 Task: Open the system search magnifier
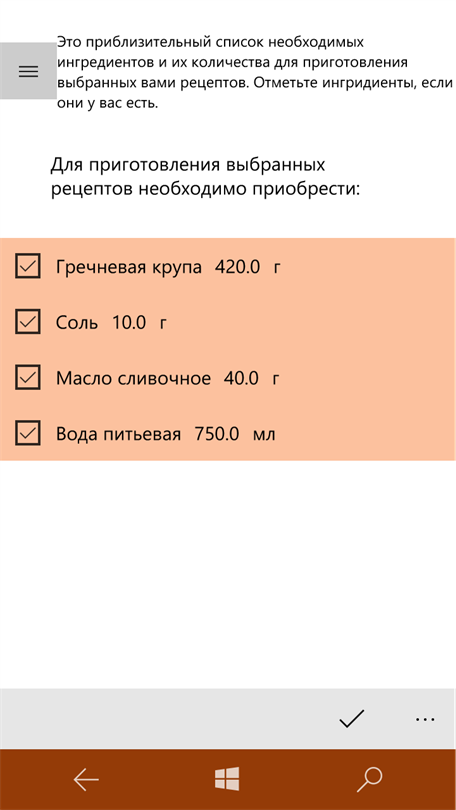tap(369, 780)
